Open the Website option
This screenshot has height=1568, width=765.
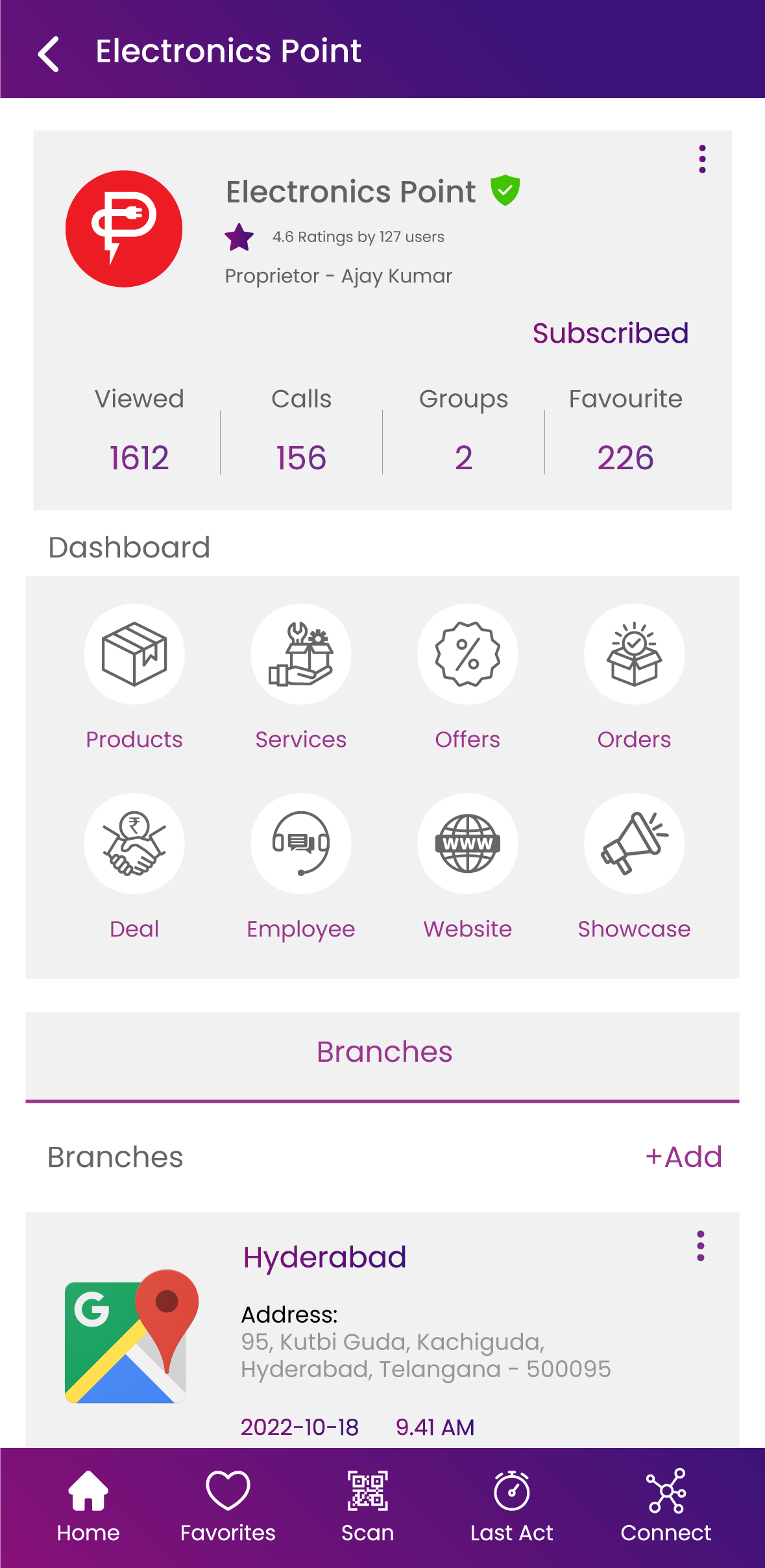point(468,868)
